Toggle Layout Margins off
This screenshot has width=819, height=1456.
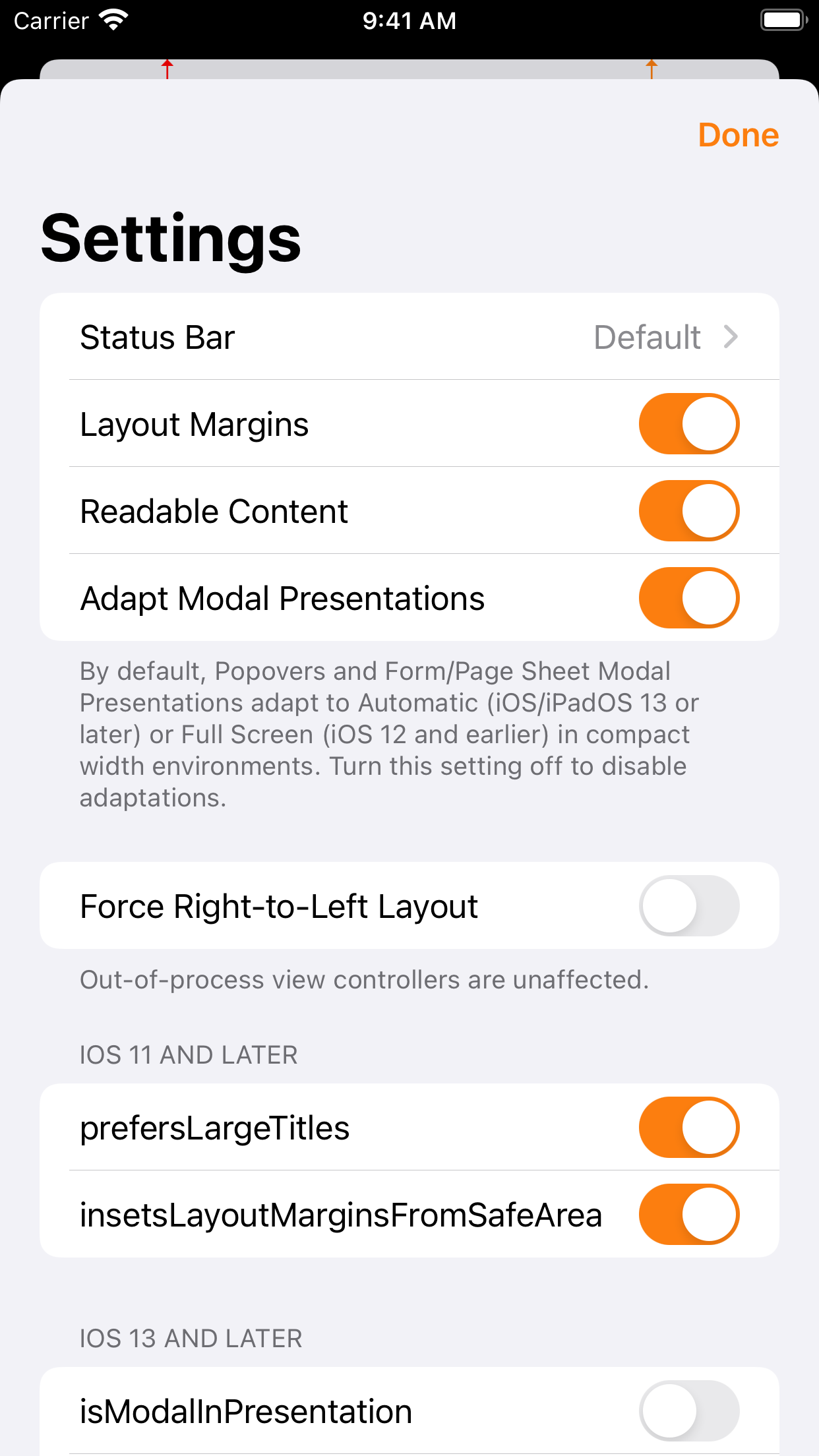point(690,424)
